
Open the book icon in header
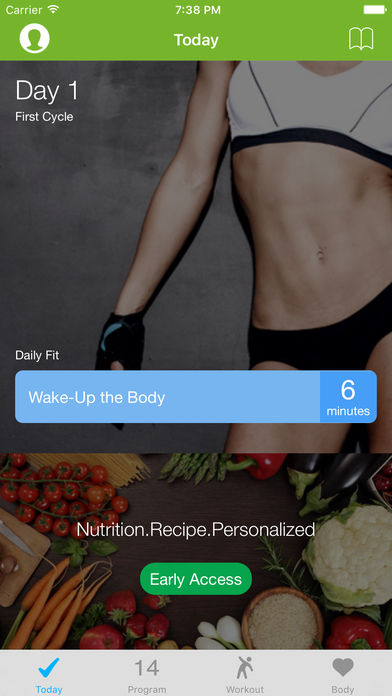361,40
